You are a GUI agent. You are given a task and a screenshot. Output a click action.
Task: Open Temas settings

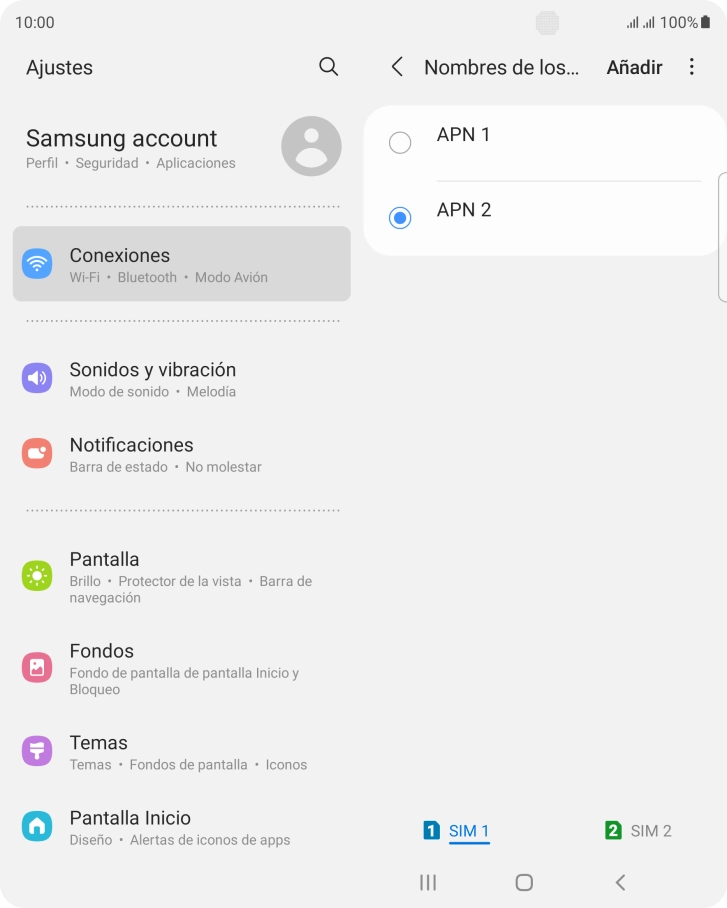coord(182,752)
